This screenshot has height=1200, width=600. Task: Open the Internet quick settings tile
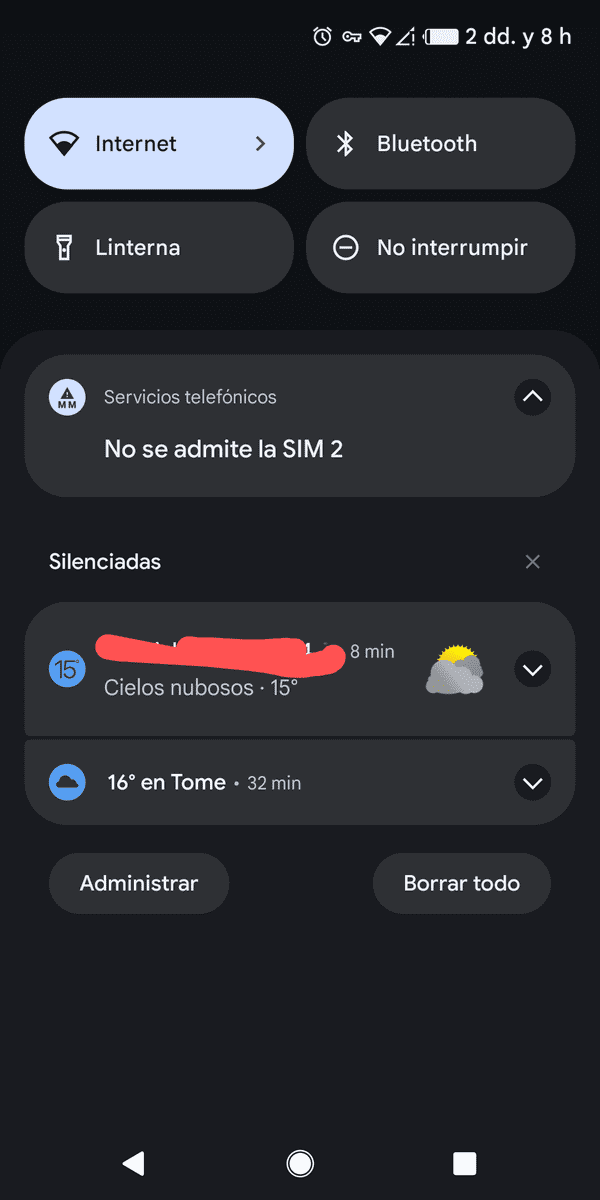[x=159, y=144]
